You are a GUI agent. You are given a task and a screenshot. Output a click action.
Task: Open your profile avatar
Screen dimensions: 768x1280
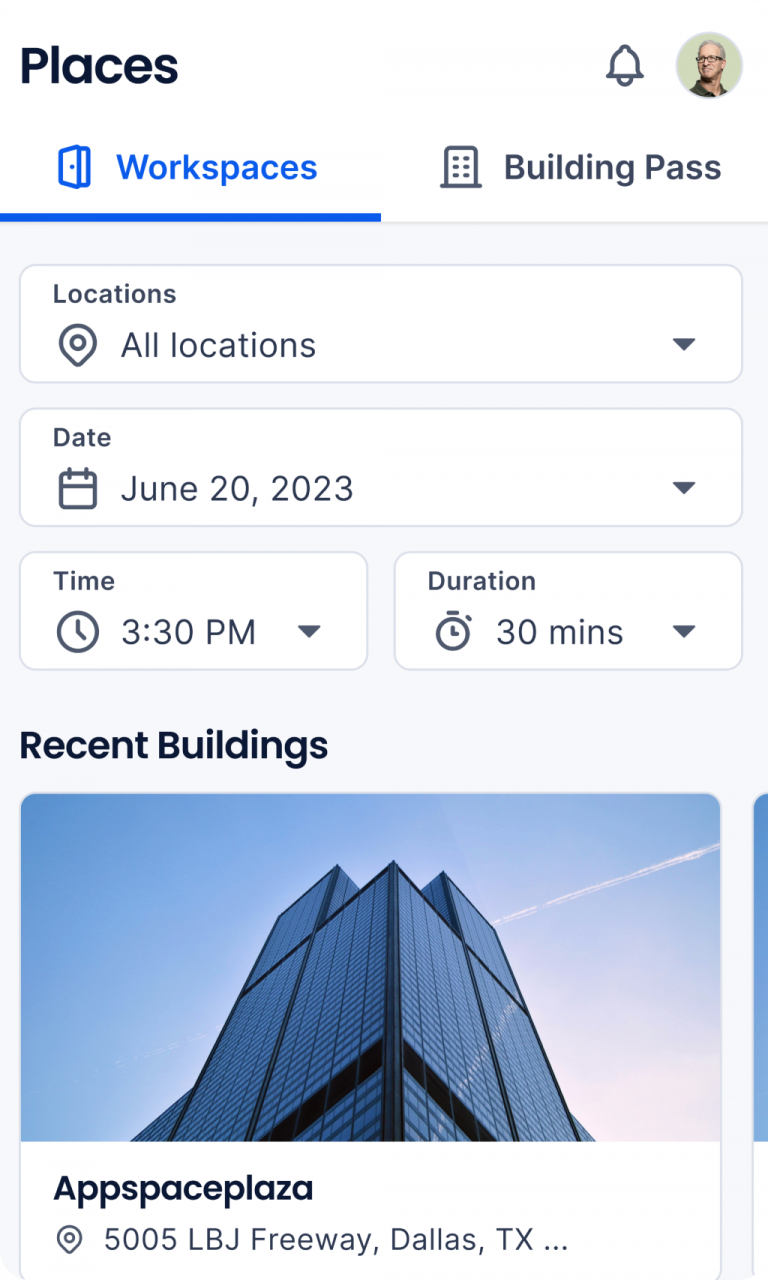(x=710, y=65)
